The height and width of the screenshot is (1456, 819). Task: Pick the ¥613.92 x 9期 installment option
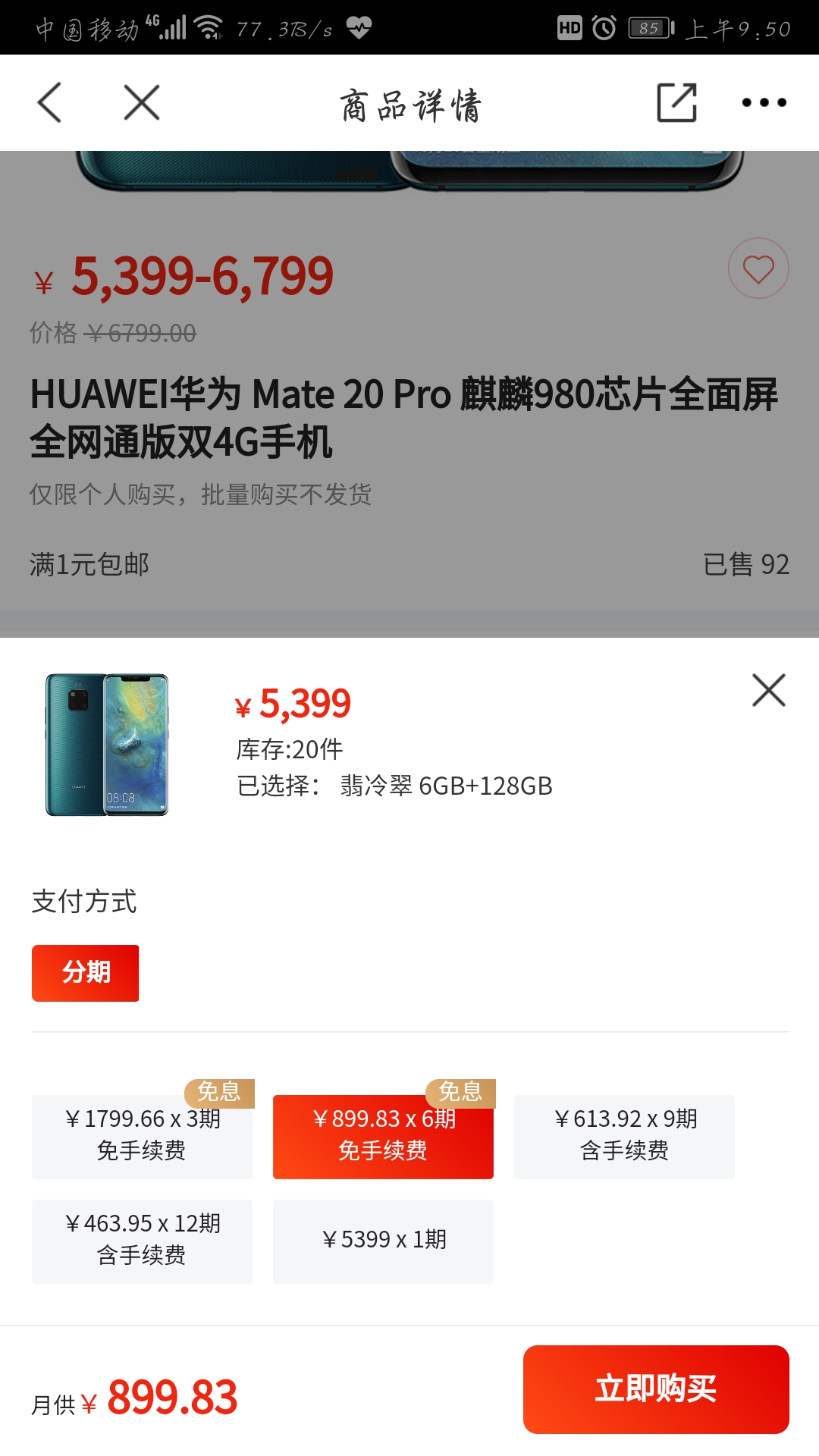tap(624, 1135)
